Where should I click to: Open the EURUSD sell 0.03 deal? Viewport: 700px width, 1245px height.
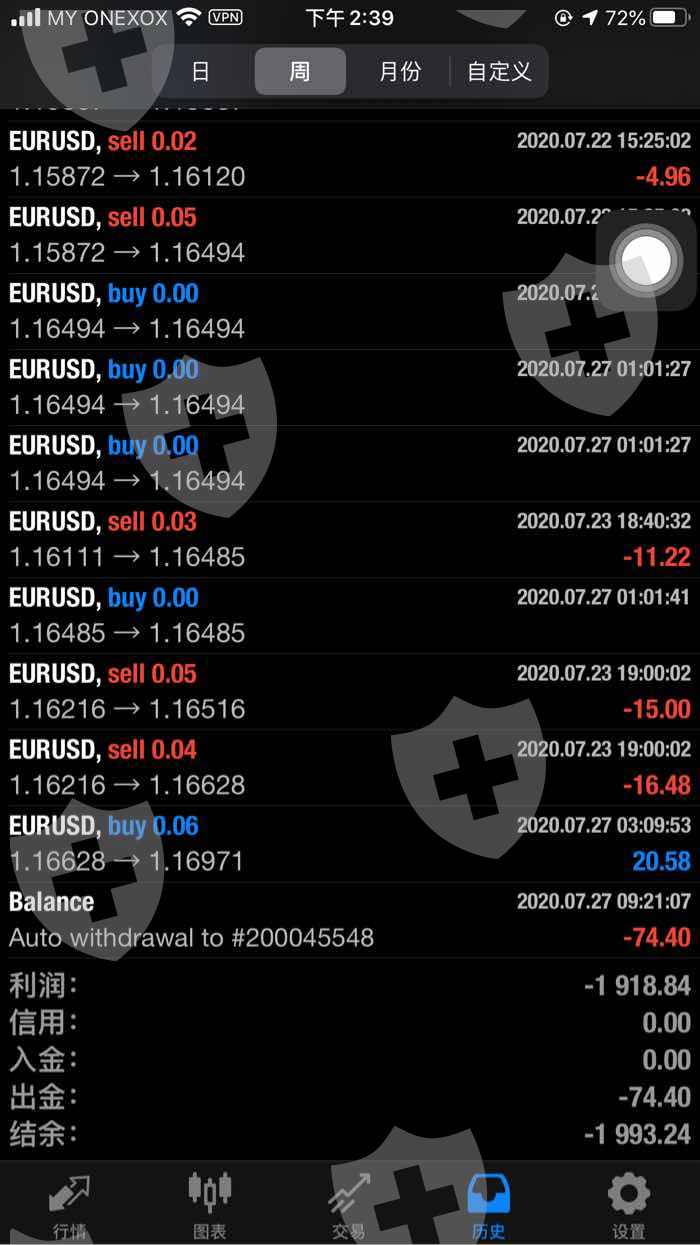coord(350,539)
